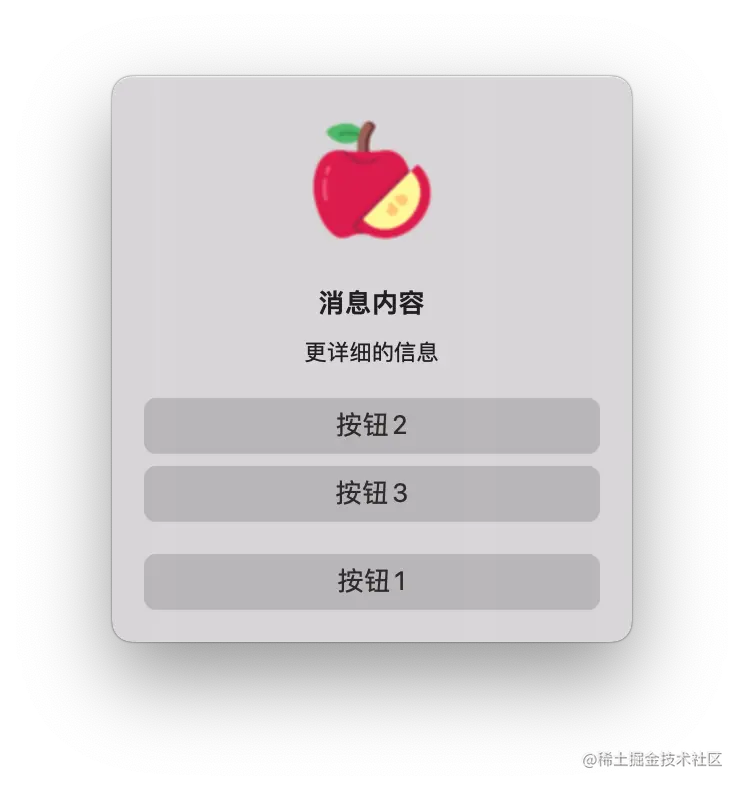Tap the 按钮2 button

pyautogui.click(x=371, y=426)
